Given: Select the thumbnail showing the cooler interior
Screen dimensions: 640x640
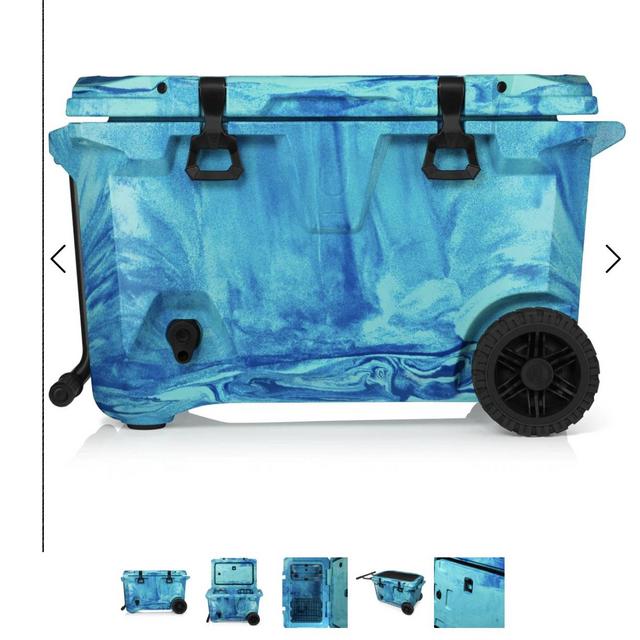Looking at the screenshot, I should point(315,592).
